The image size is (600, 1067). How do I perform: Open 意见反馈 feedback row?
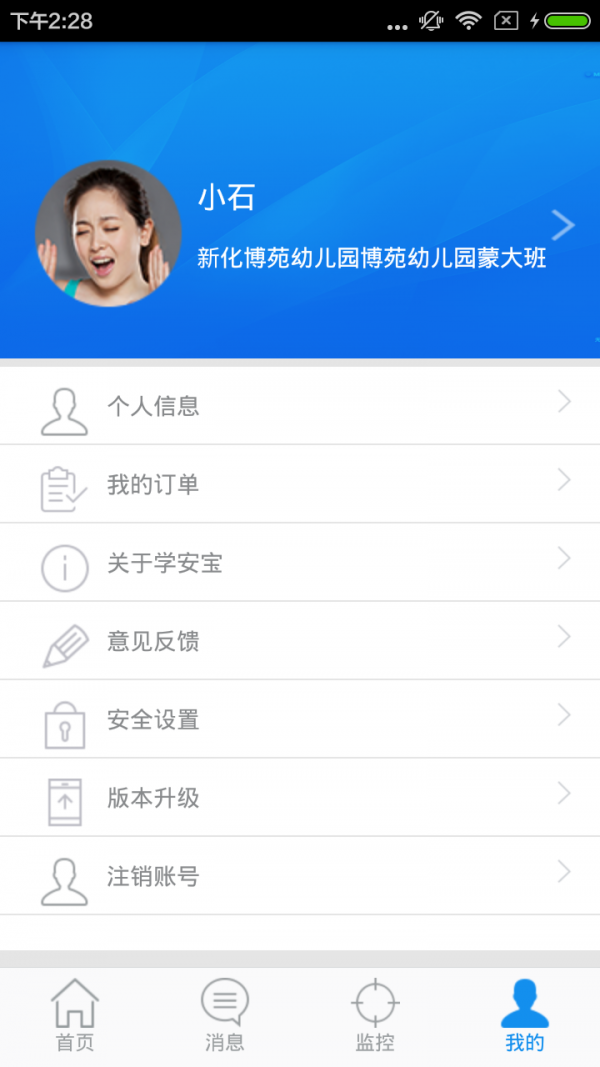pos(300,641)
